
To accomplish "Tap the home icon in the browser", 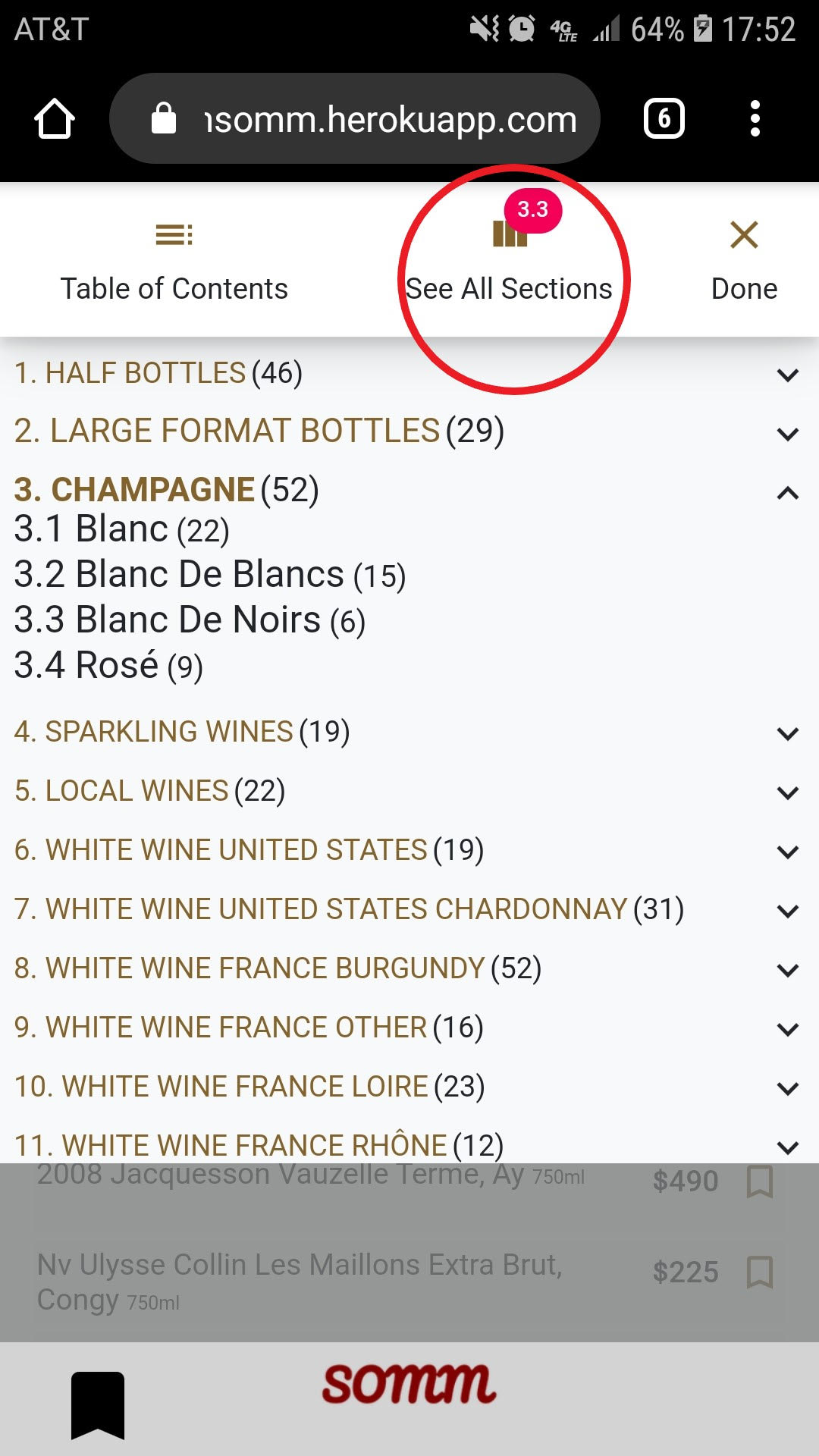I will click(x=55, y=118).
